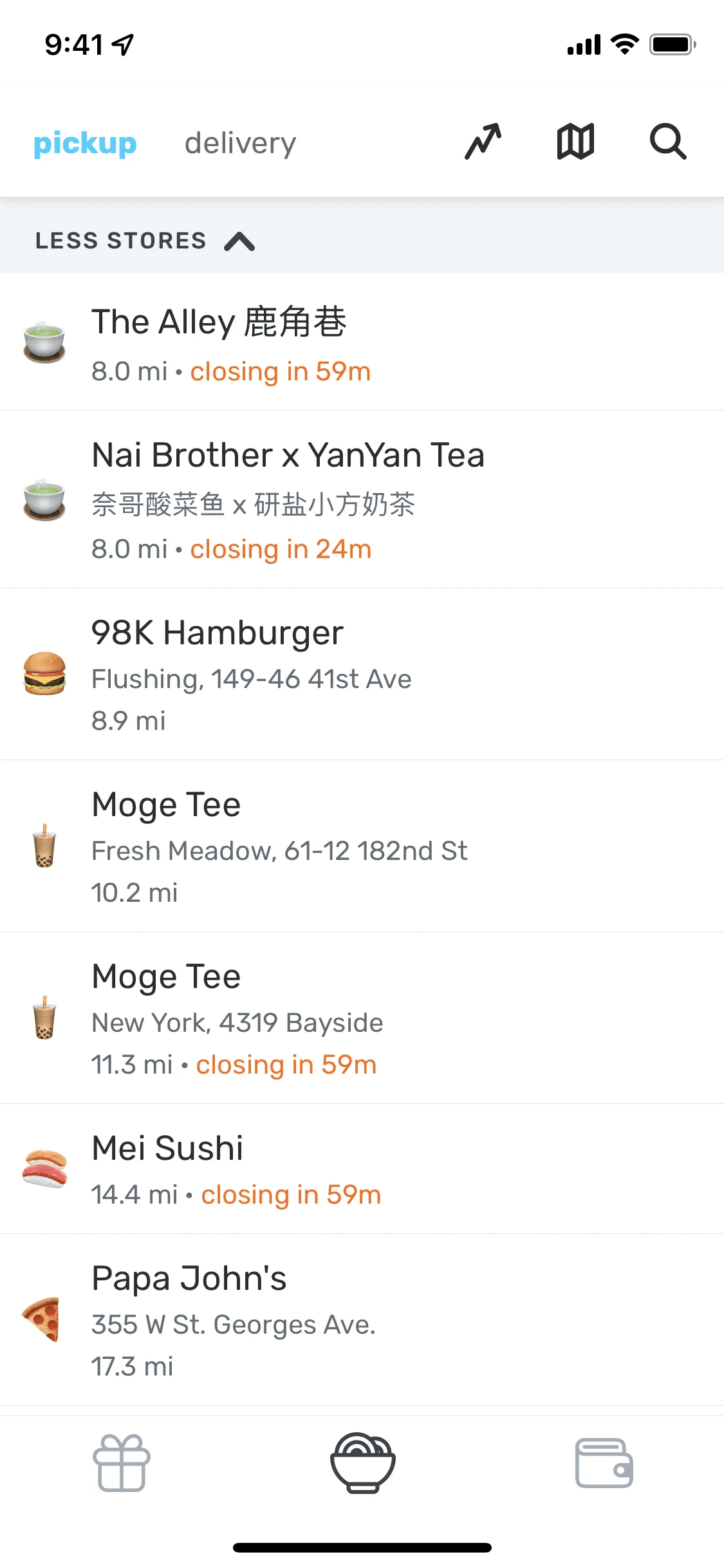Tap the search magnifier icon

pos(667,142)
